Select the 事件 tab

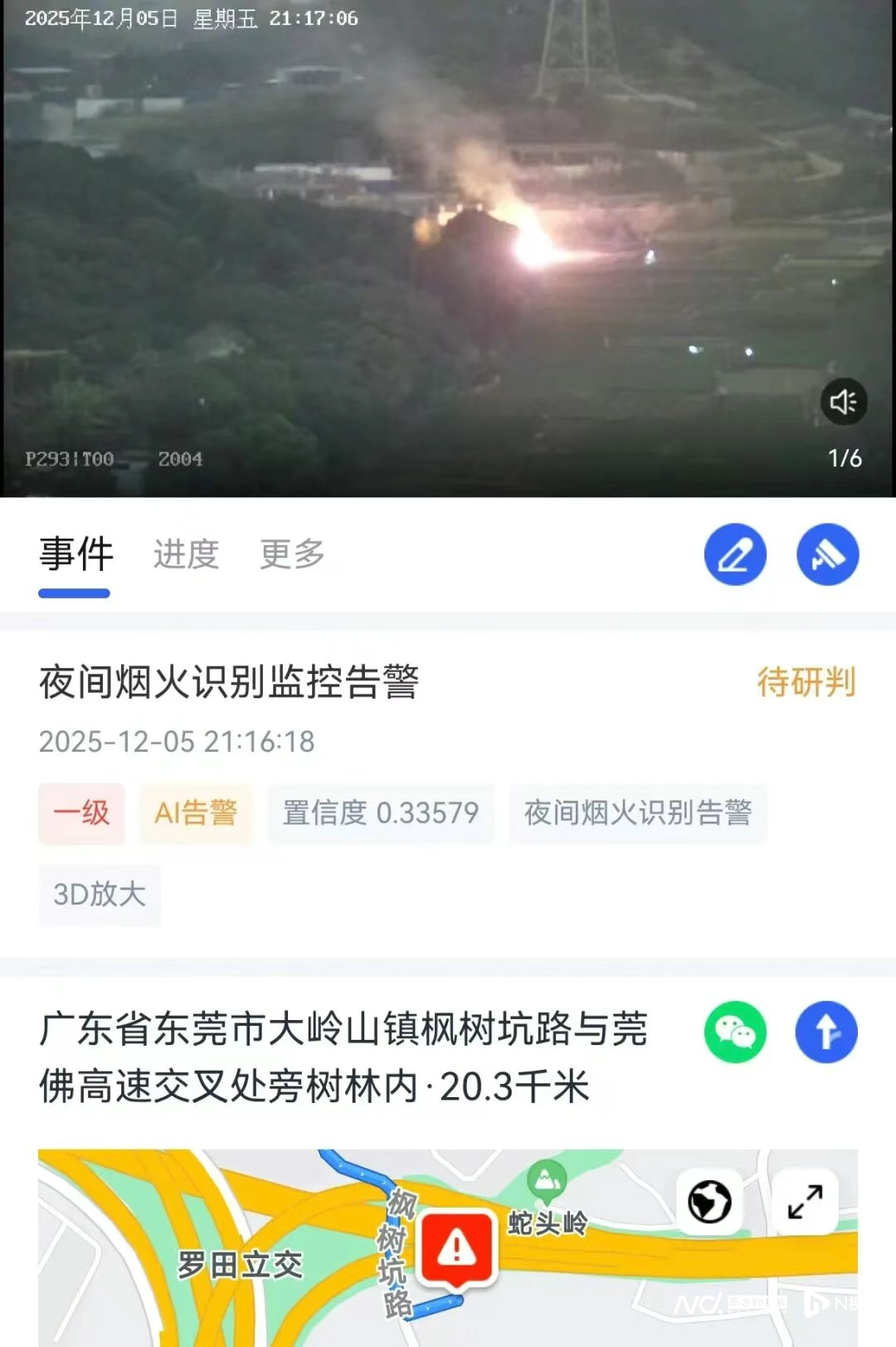75,554
